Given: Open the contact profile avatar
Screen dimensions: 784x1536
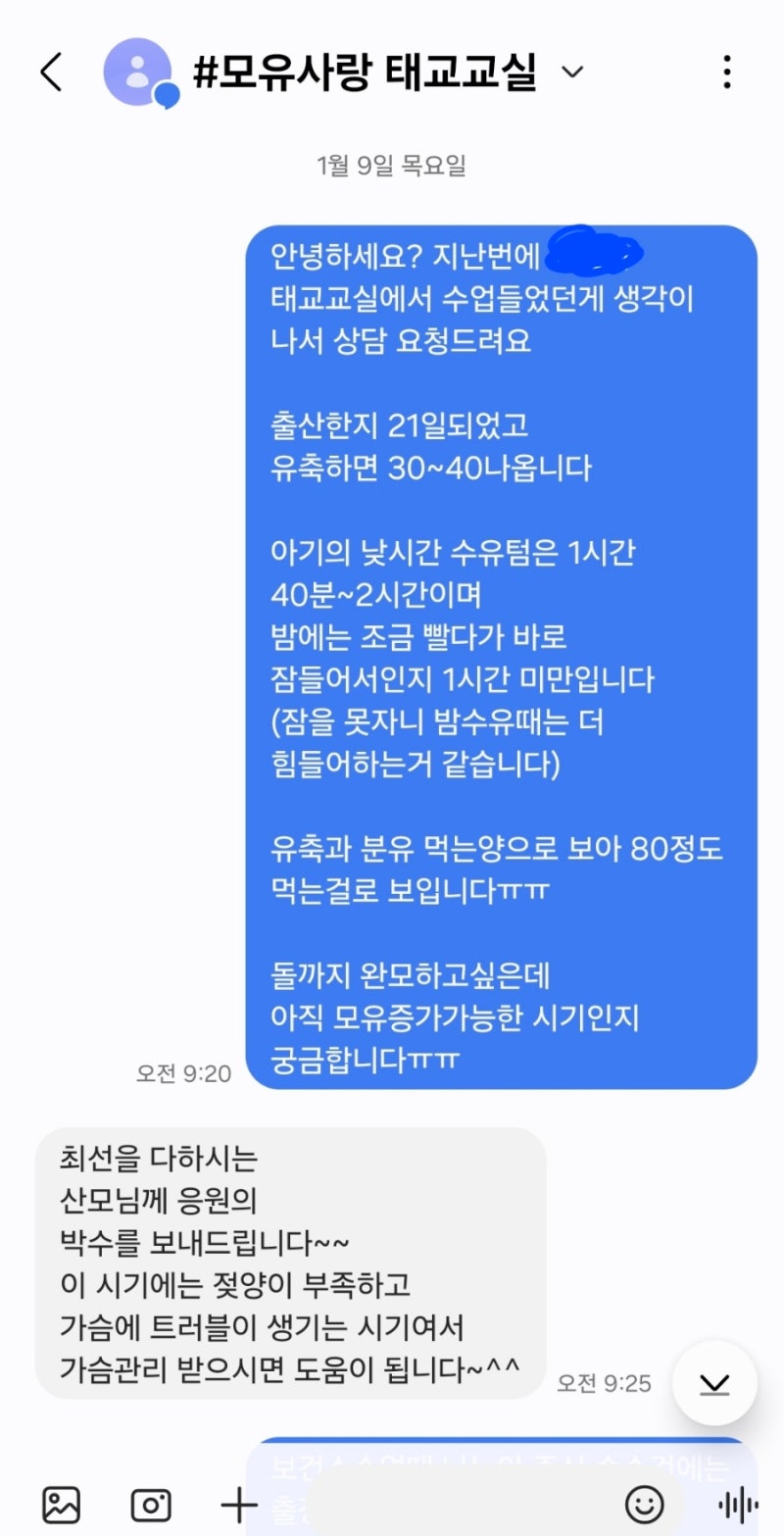Looking at the screenshot, I should (x=139, y=72).
